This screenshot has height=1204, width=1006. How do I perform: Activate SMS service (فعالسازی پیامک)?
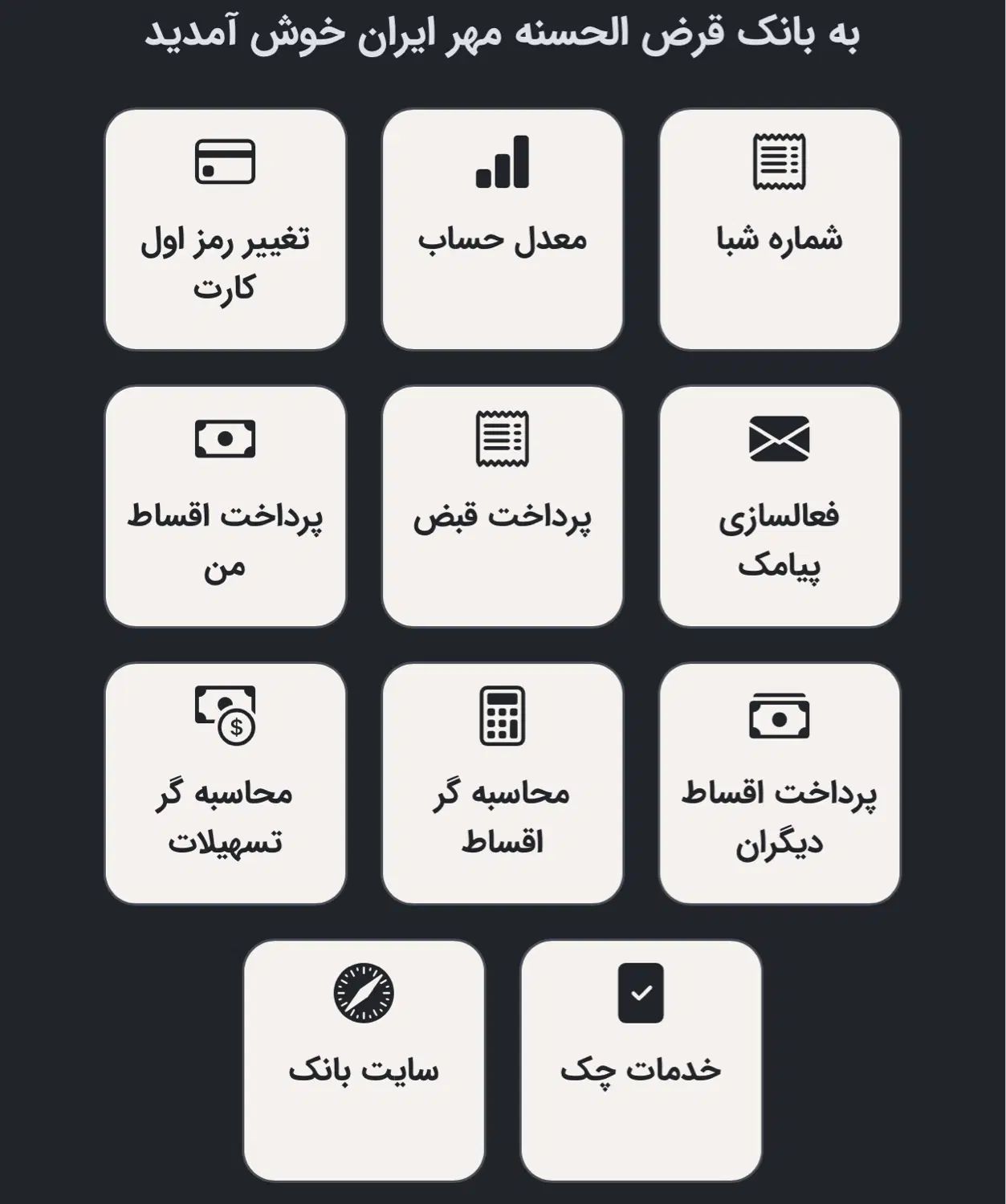pyautogui.click(x=779, y=506)
